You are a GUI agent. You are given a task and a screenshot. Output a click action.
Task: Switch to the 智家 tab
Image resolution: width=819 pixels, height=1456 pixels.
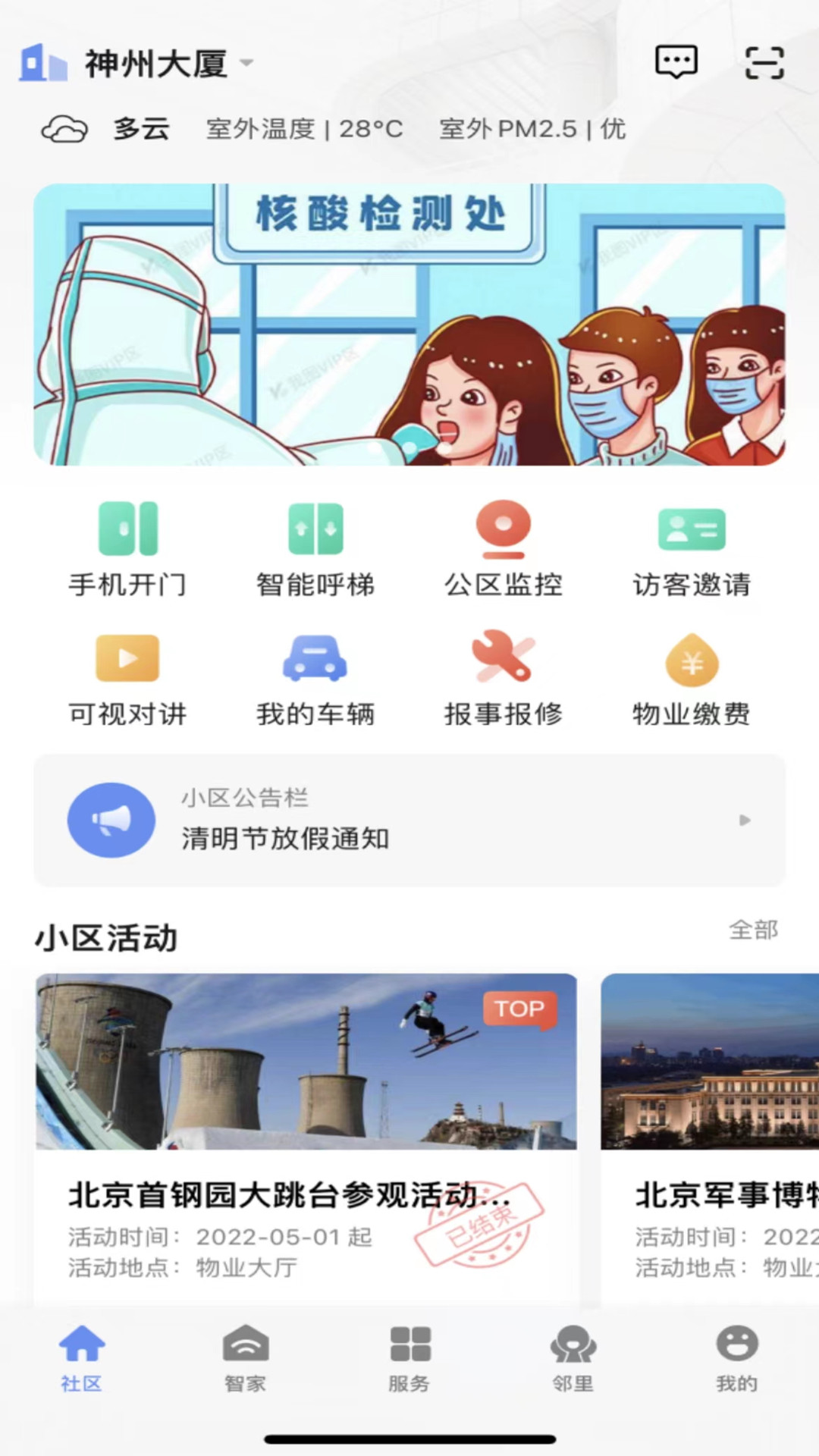point(246,1359)
